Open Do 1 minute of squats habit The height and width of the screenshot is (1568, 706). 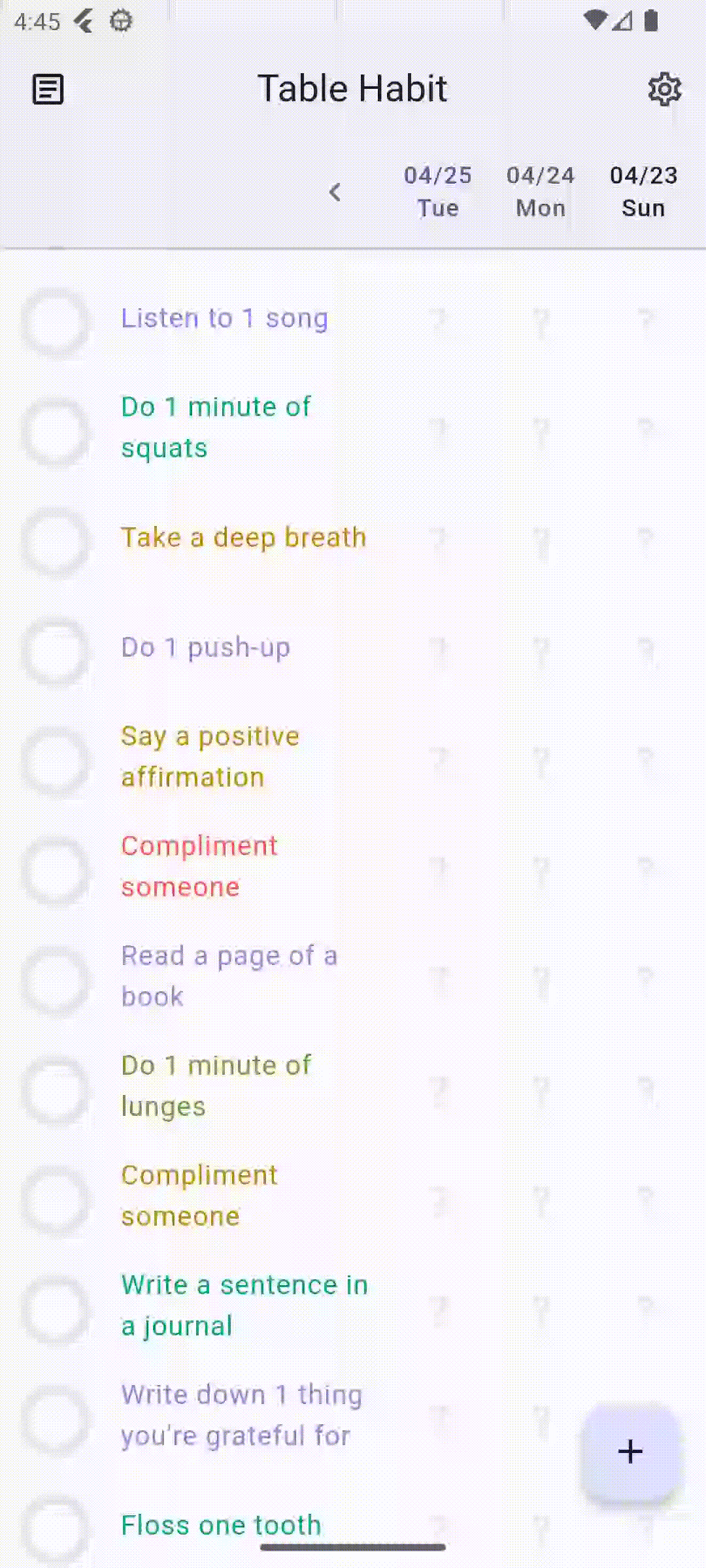[x=216, y=427]
